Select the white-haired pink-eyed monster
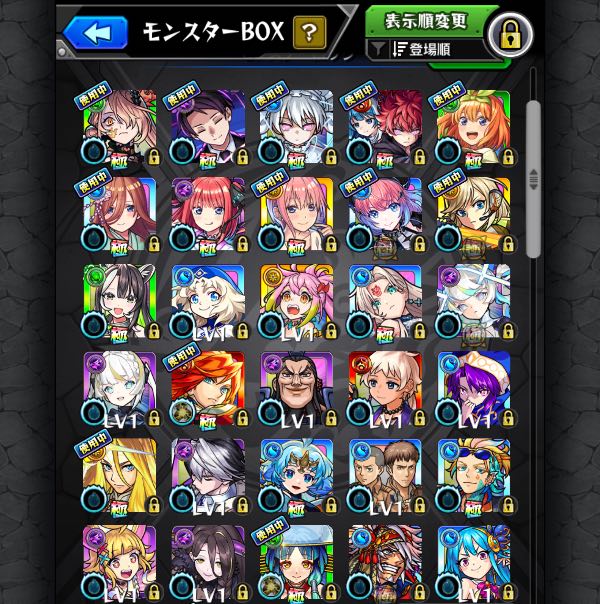The image size is (600, 604). tap(296, 126)
